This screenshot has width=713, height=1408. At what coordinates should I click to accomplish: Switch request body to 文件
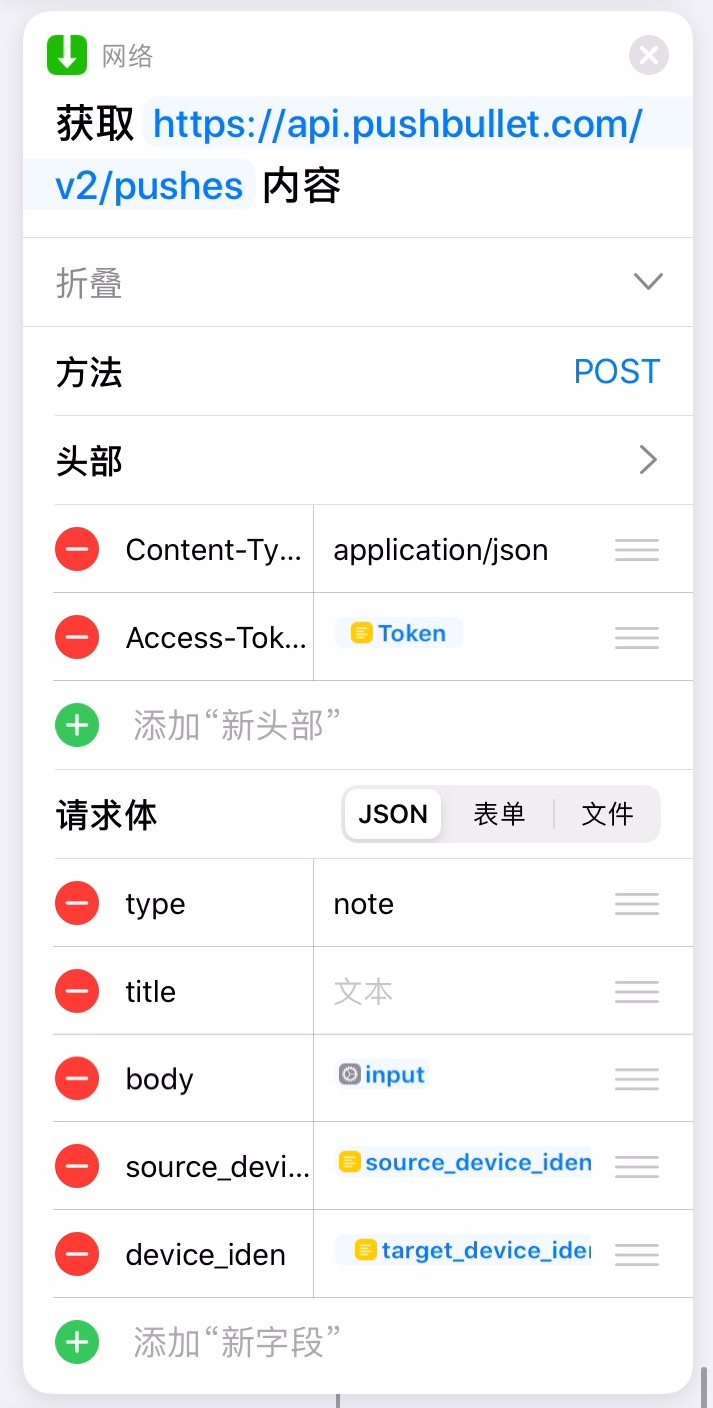click(607, 814)
